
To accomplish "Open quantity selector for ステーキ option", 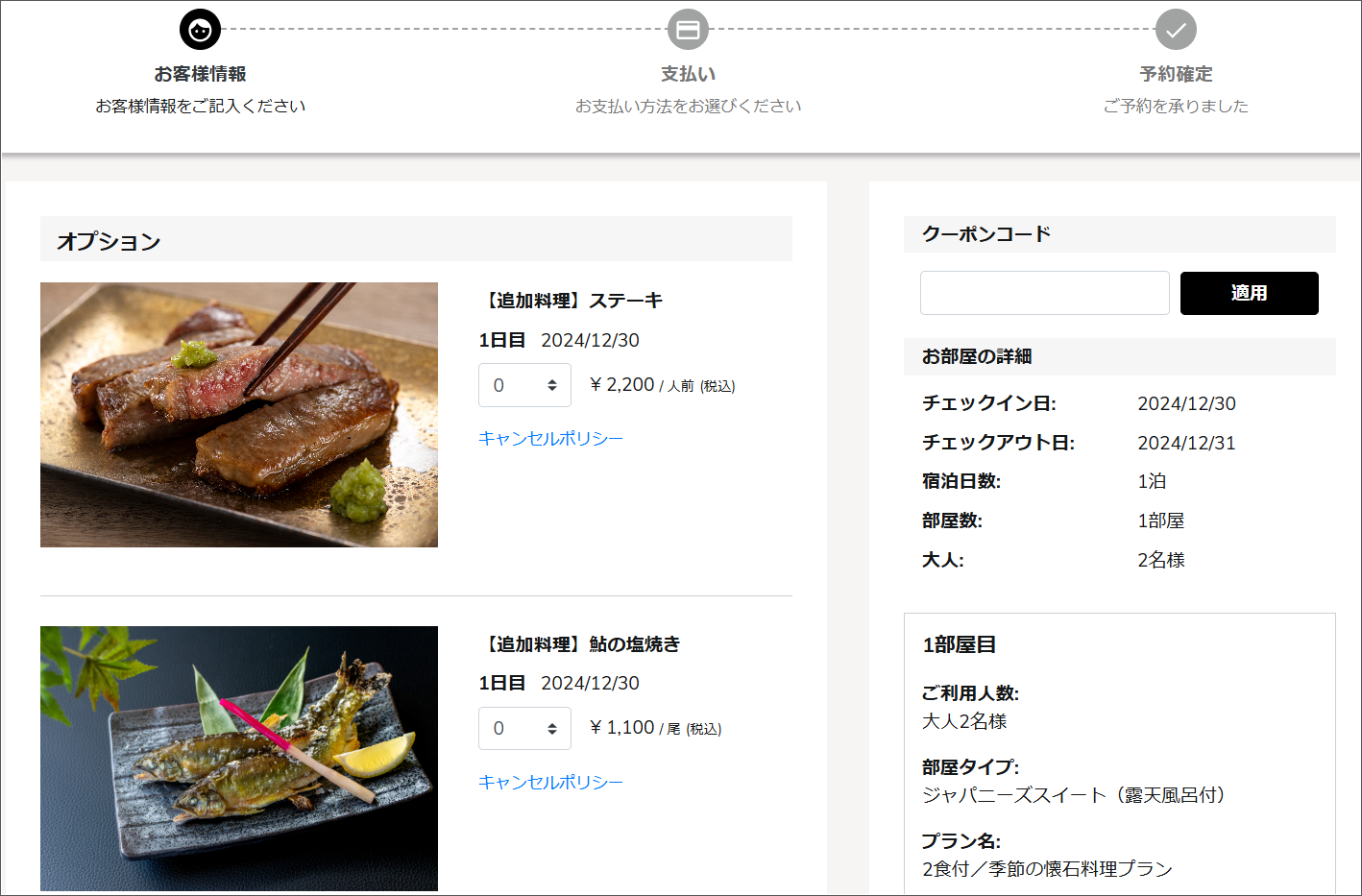I will 524,385.
